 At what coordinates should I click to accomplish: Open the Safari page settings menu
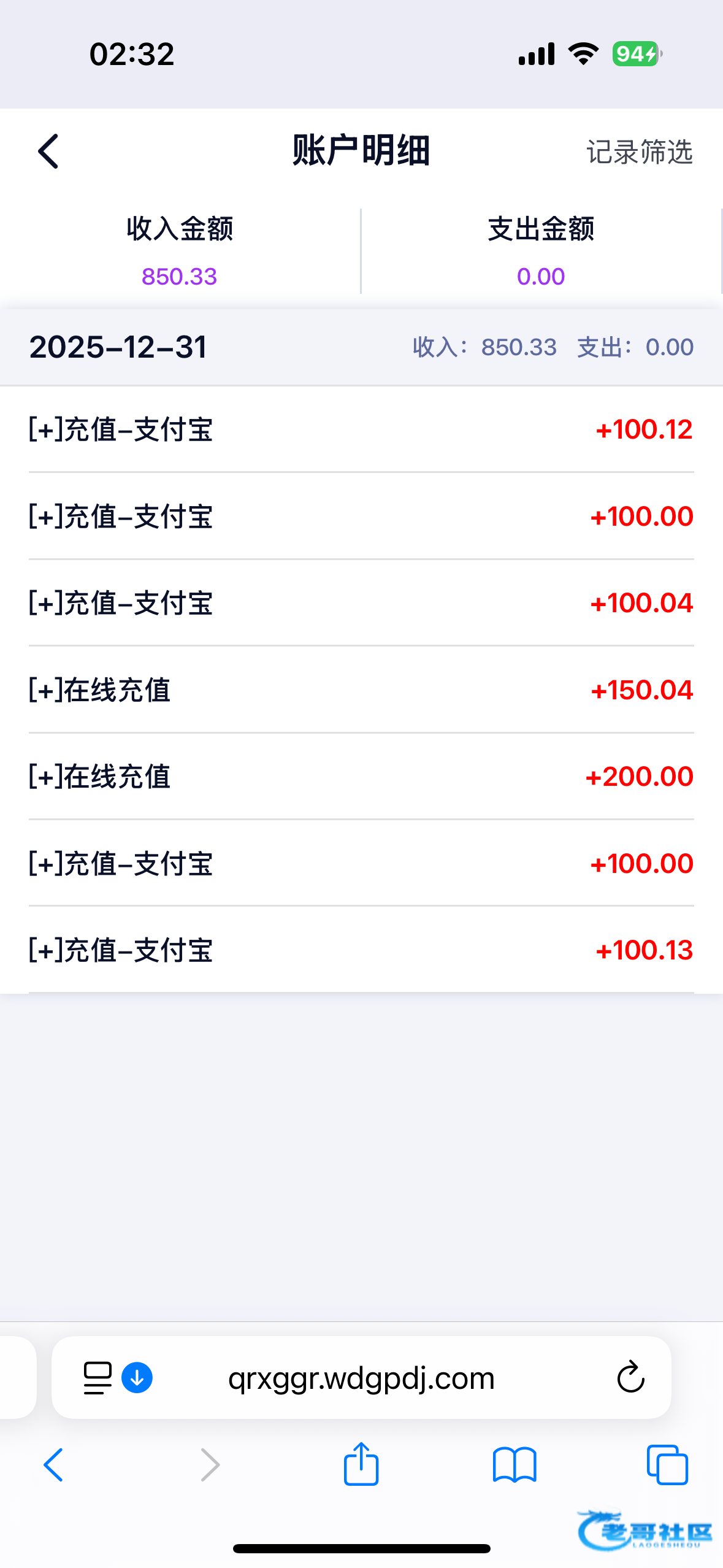[x=98, y=1378]
